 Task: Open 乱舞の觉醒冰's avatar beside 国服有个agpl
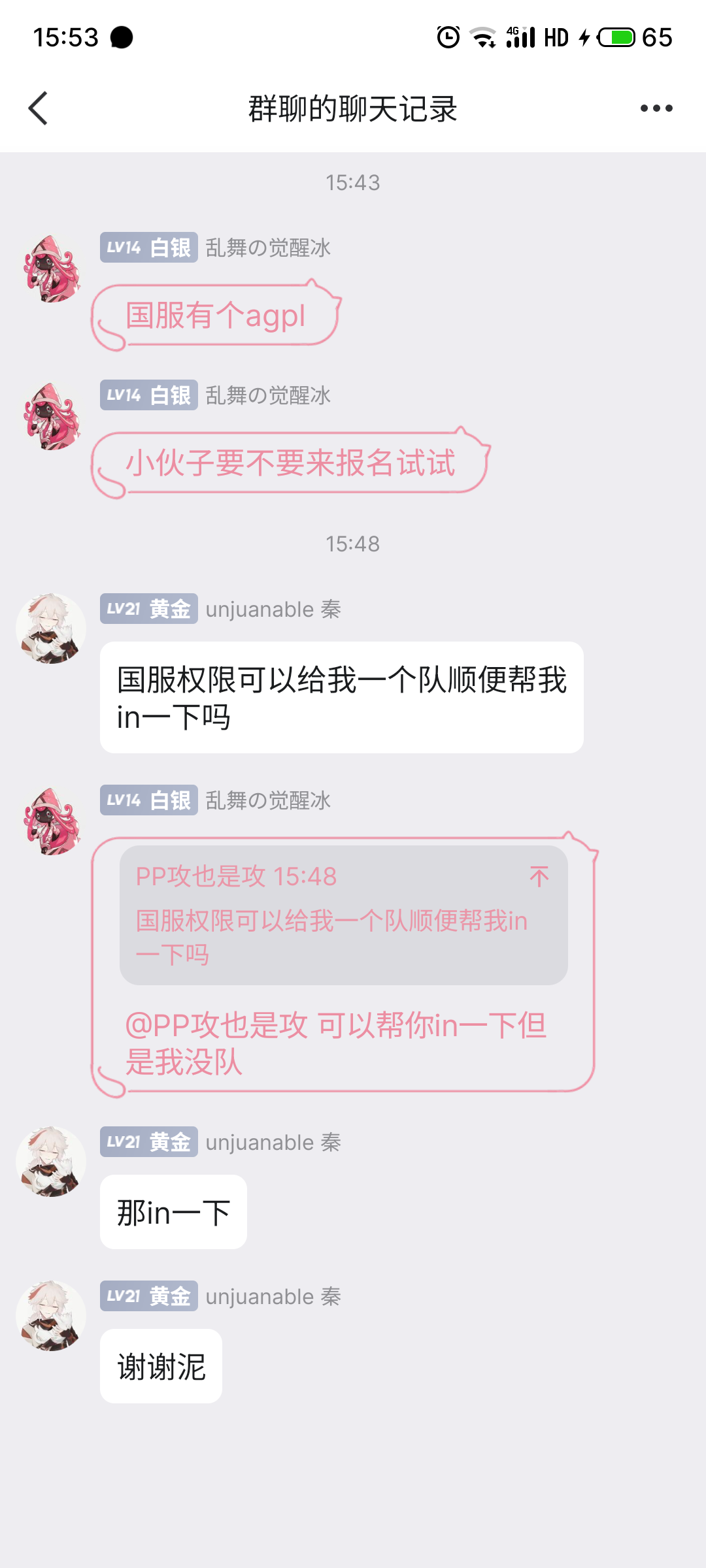[52, 269]
